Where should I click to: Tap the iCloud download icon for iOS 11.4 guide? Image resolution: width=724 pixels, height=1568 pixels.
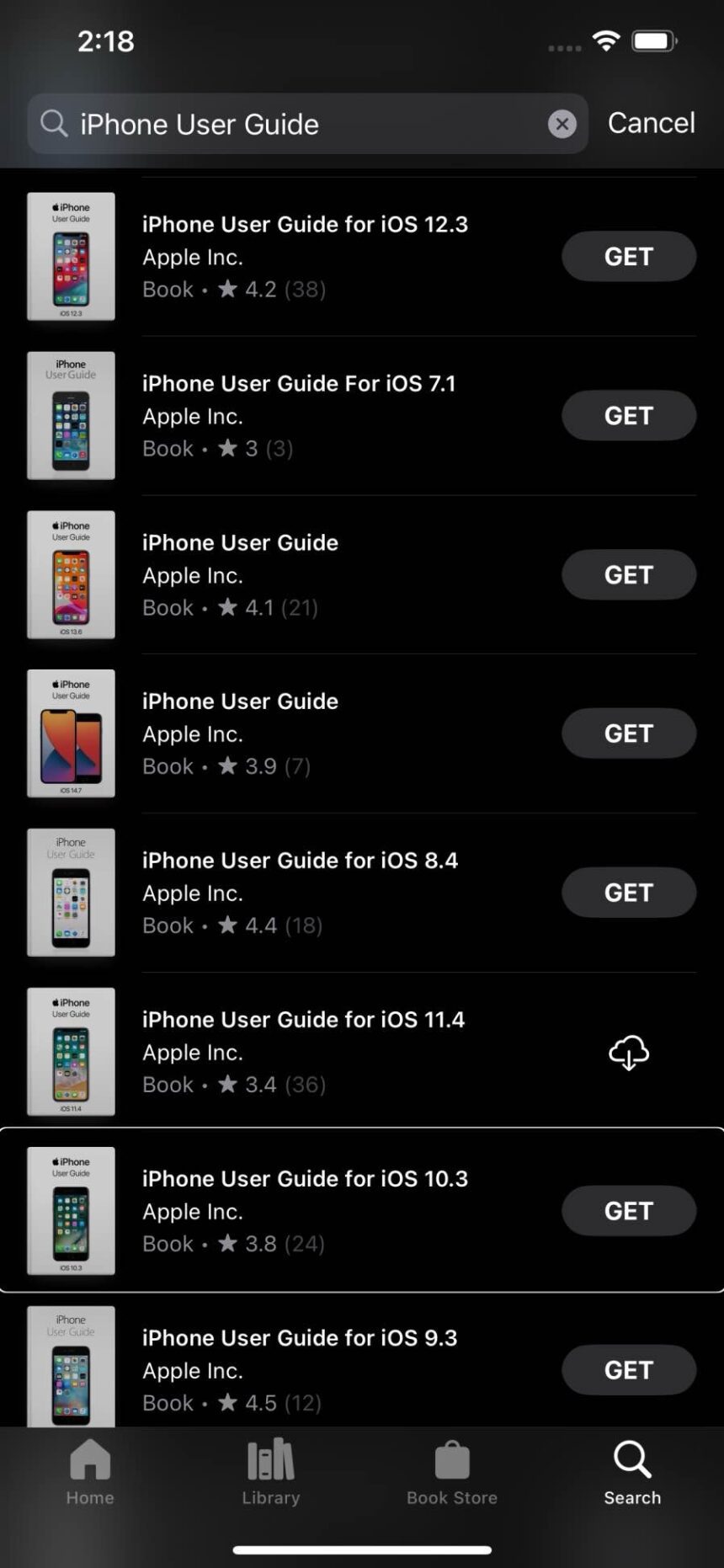tap(629, 1052)
